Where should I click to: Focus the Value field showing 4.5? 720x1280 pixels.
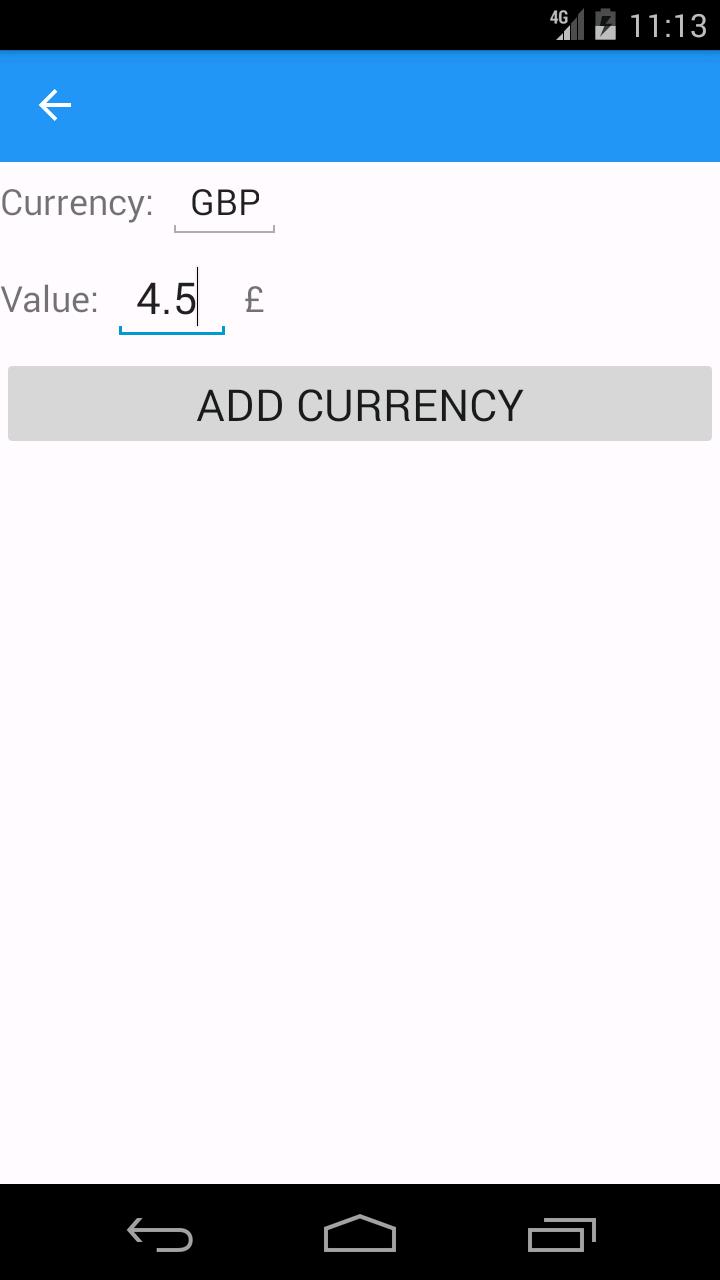coord(171,299)
